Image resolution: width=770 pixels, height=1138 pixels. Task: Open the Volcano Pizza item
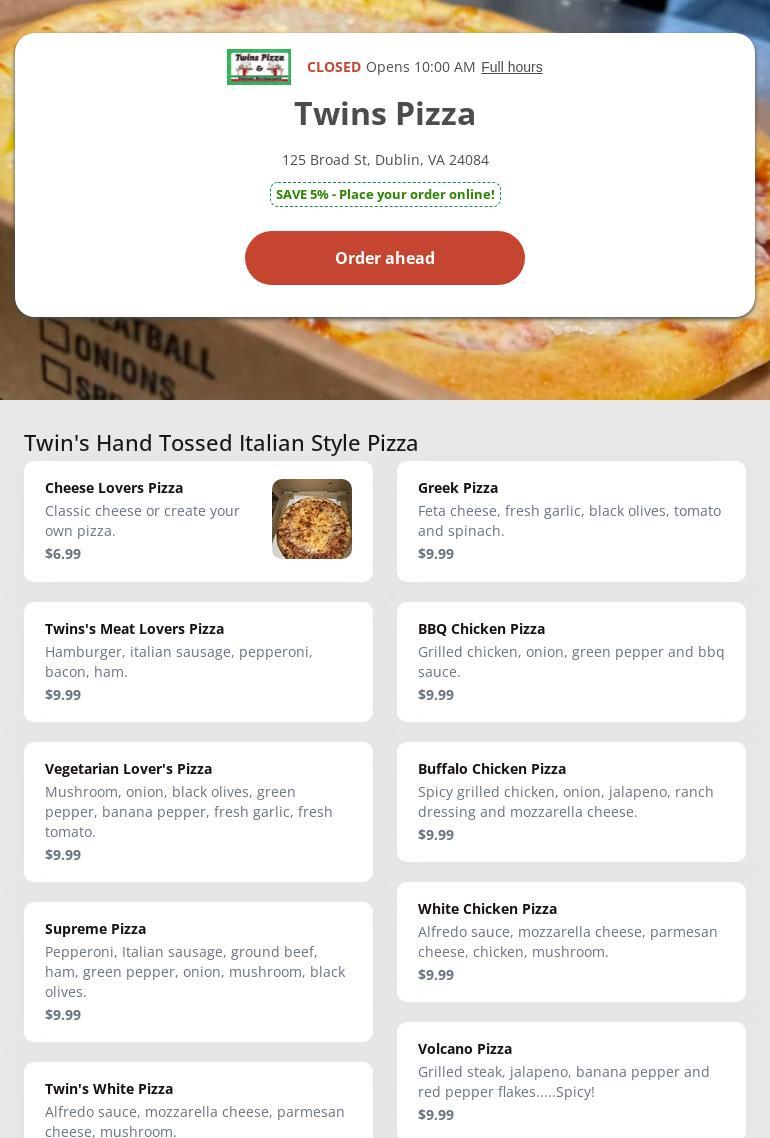click(571, 1080)
